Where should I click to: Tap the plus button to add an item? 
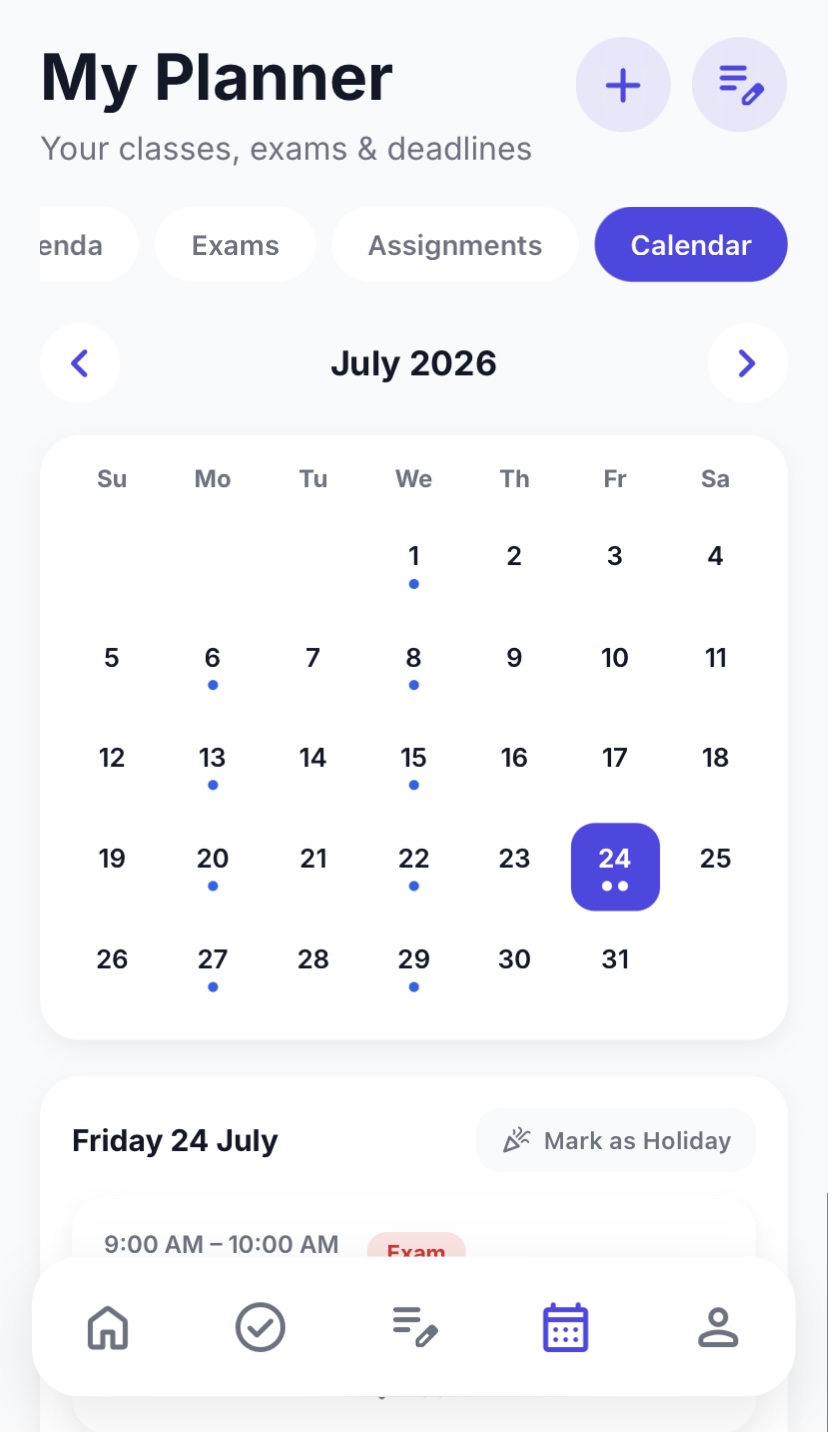[623, 85]
